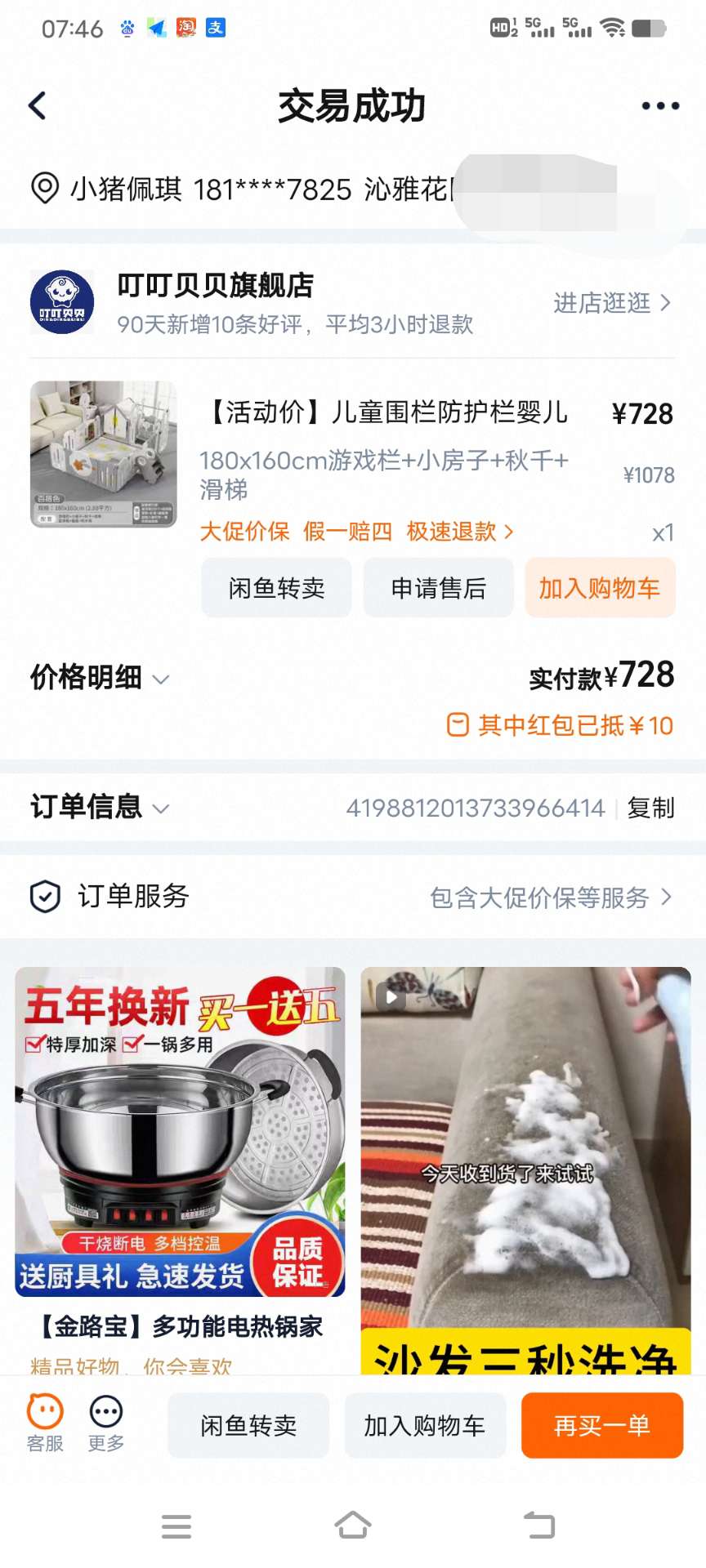Screen dimensions: 706x1568
Task: Copy the order number with 复制
Action: (x=650, y=808)
